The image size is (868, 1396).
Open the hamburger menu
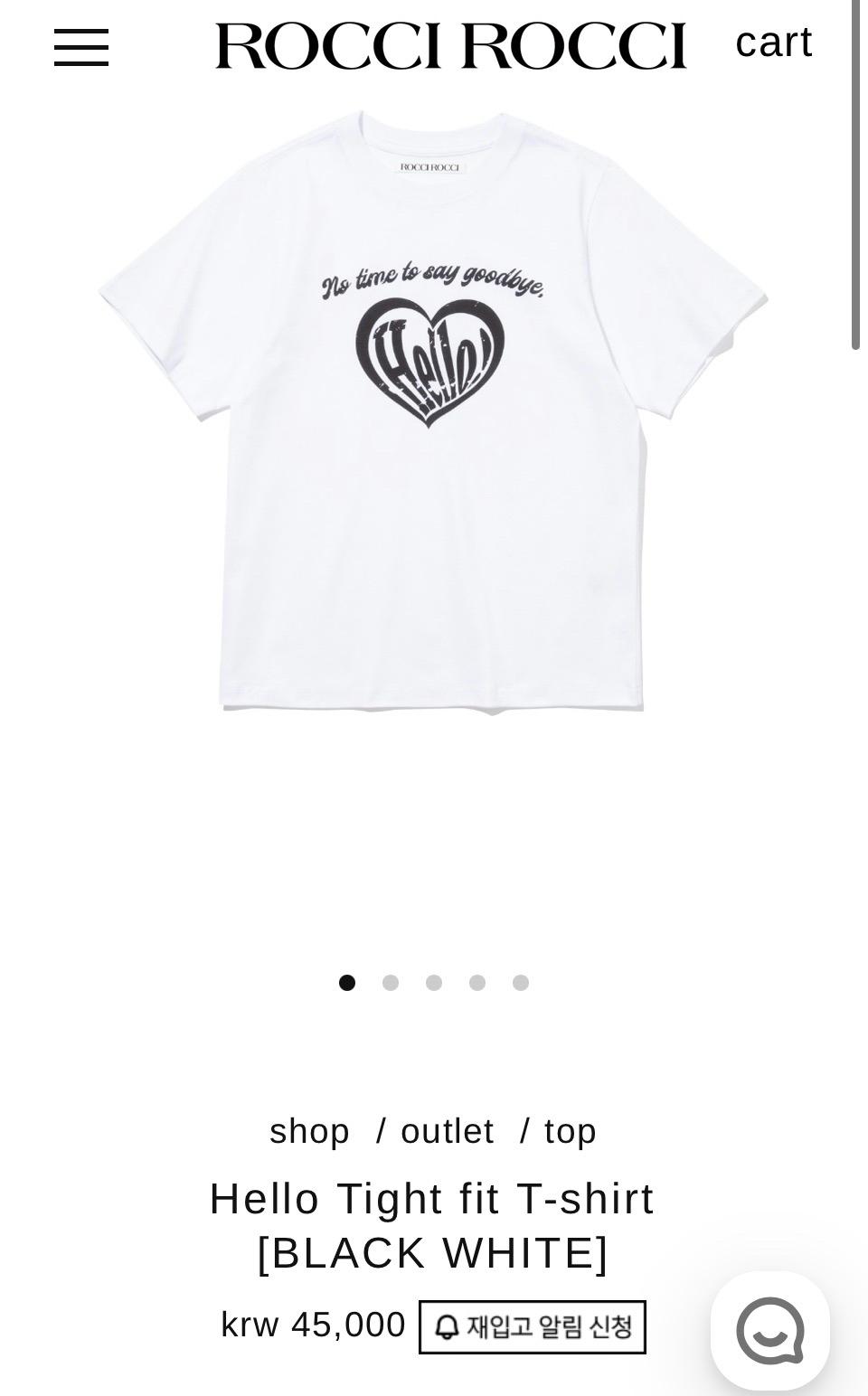coord(81,47)
